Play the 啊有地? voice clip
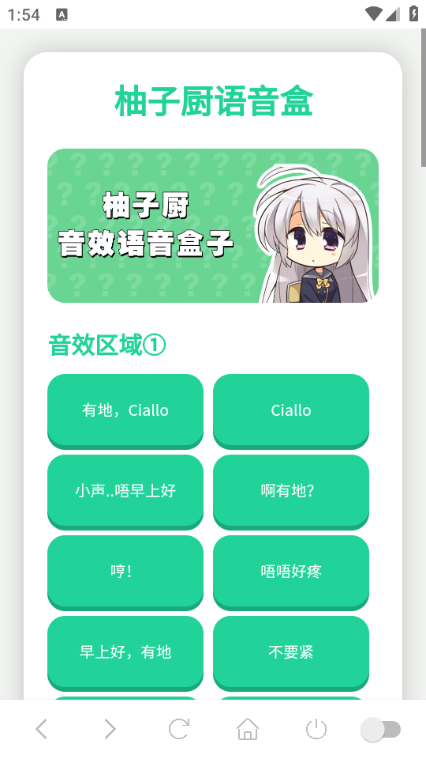 [291, 491]
